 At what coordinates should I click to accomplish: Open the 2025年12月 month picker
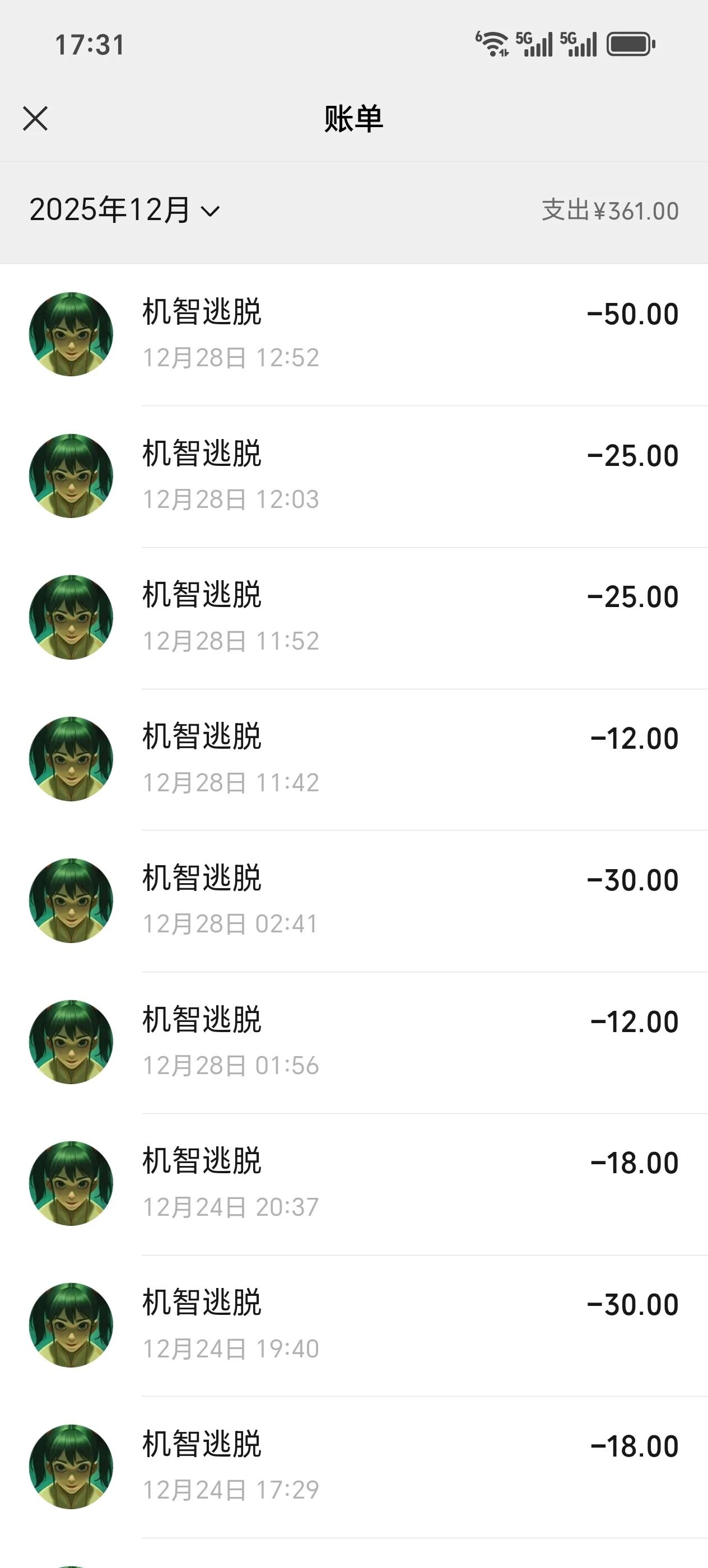[125, 211]
